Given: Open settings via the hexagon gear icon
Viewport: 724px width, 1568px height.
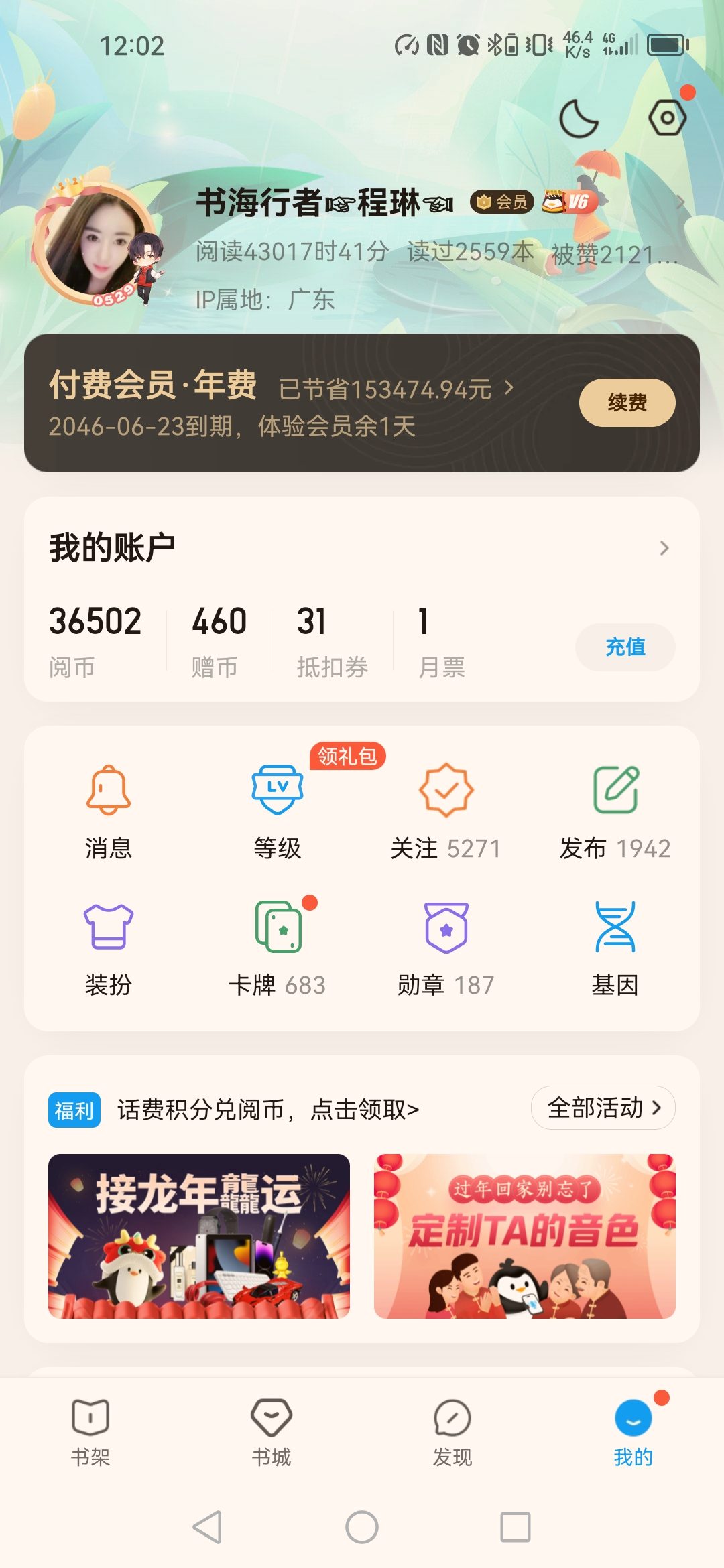Looking at the screenshot, I should [x=668, y=118].
